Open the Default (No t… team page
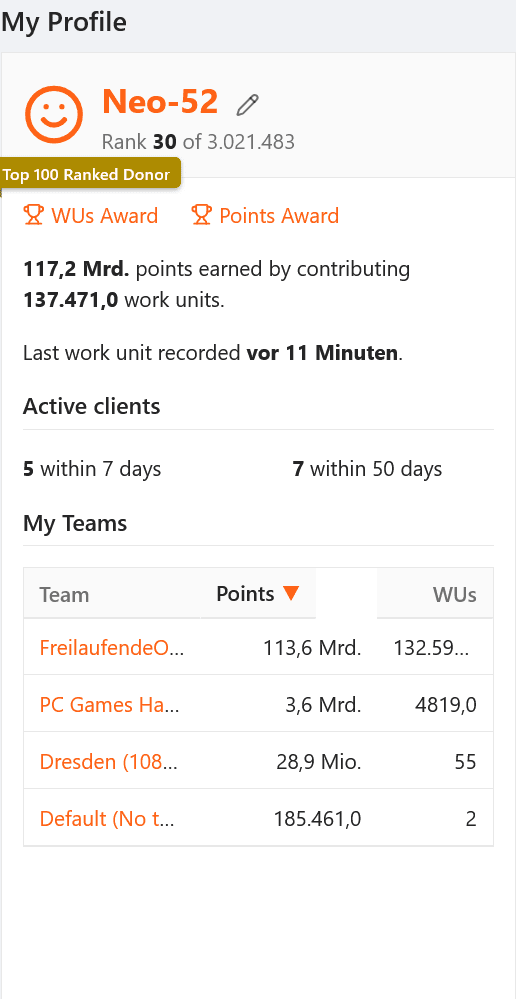This screenshot has height=999, width=516. pos(107,818)
